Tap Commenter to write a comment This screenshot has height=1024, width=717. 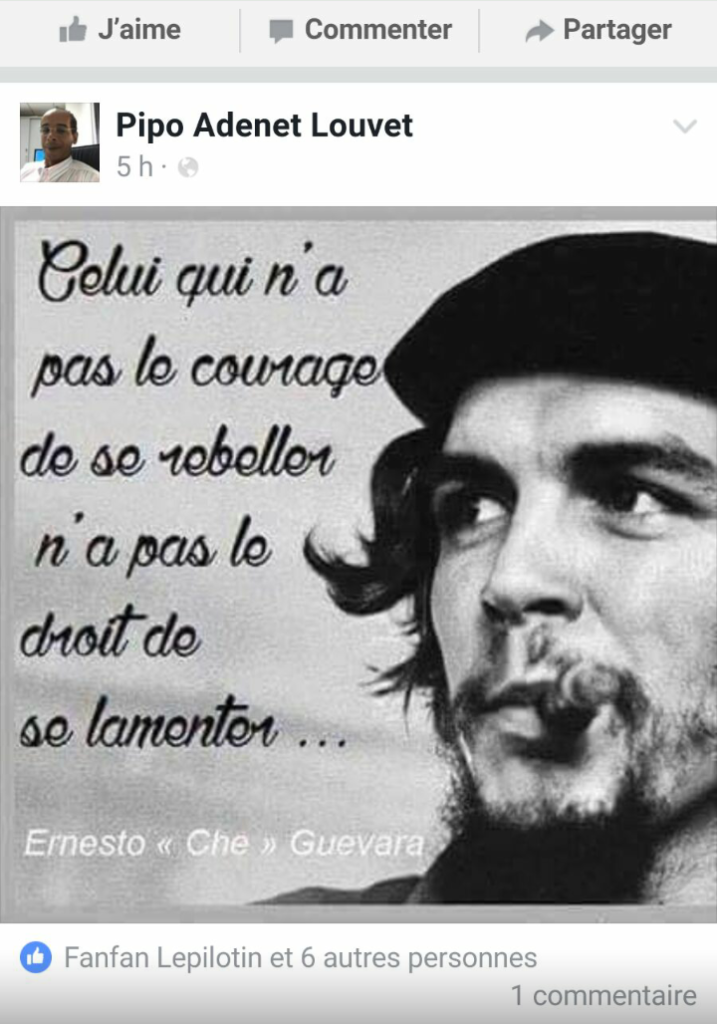pyautogui.click(x=360, y=29)
